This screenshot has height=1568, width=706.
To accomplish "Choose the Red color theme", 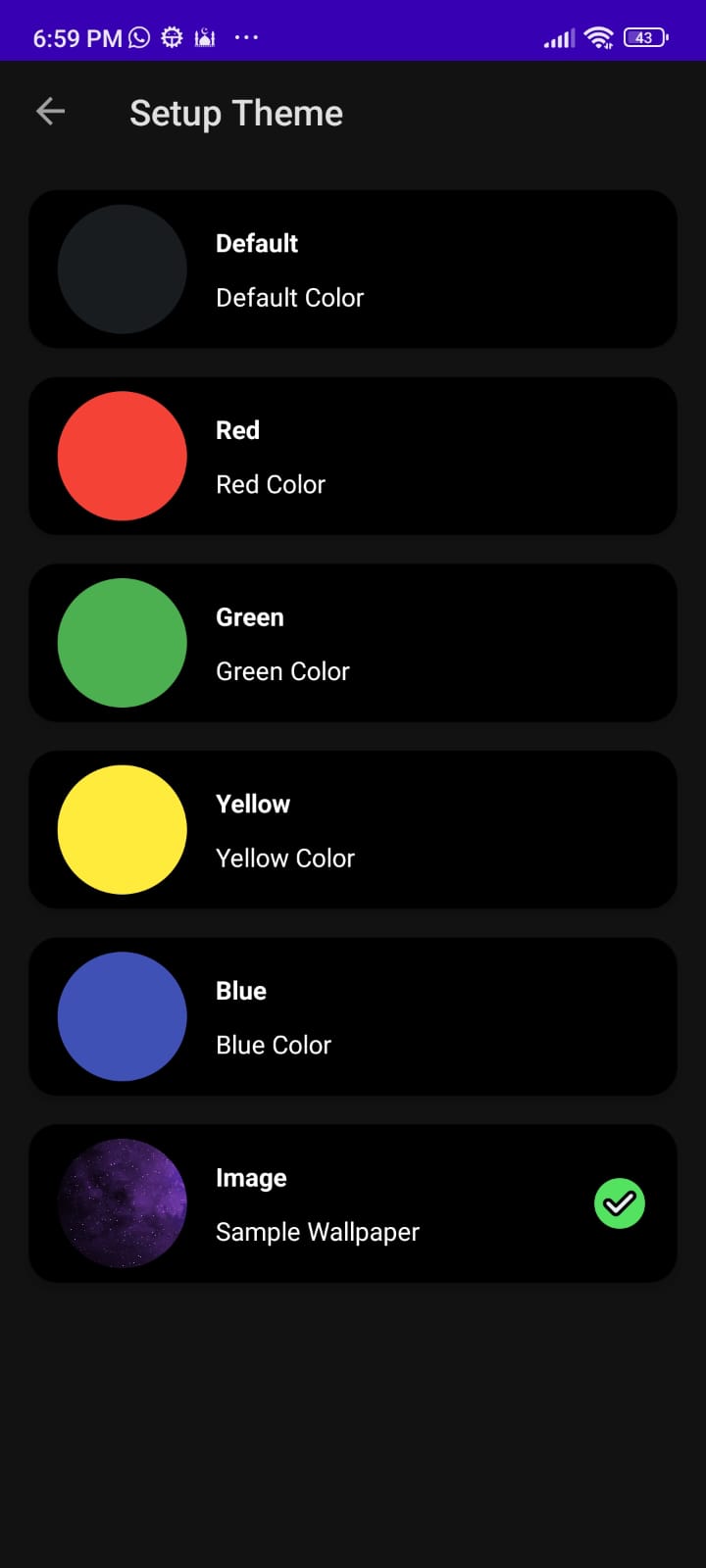I will point(353,457).
